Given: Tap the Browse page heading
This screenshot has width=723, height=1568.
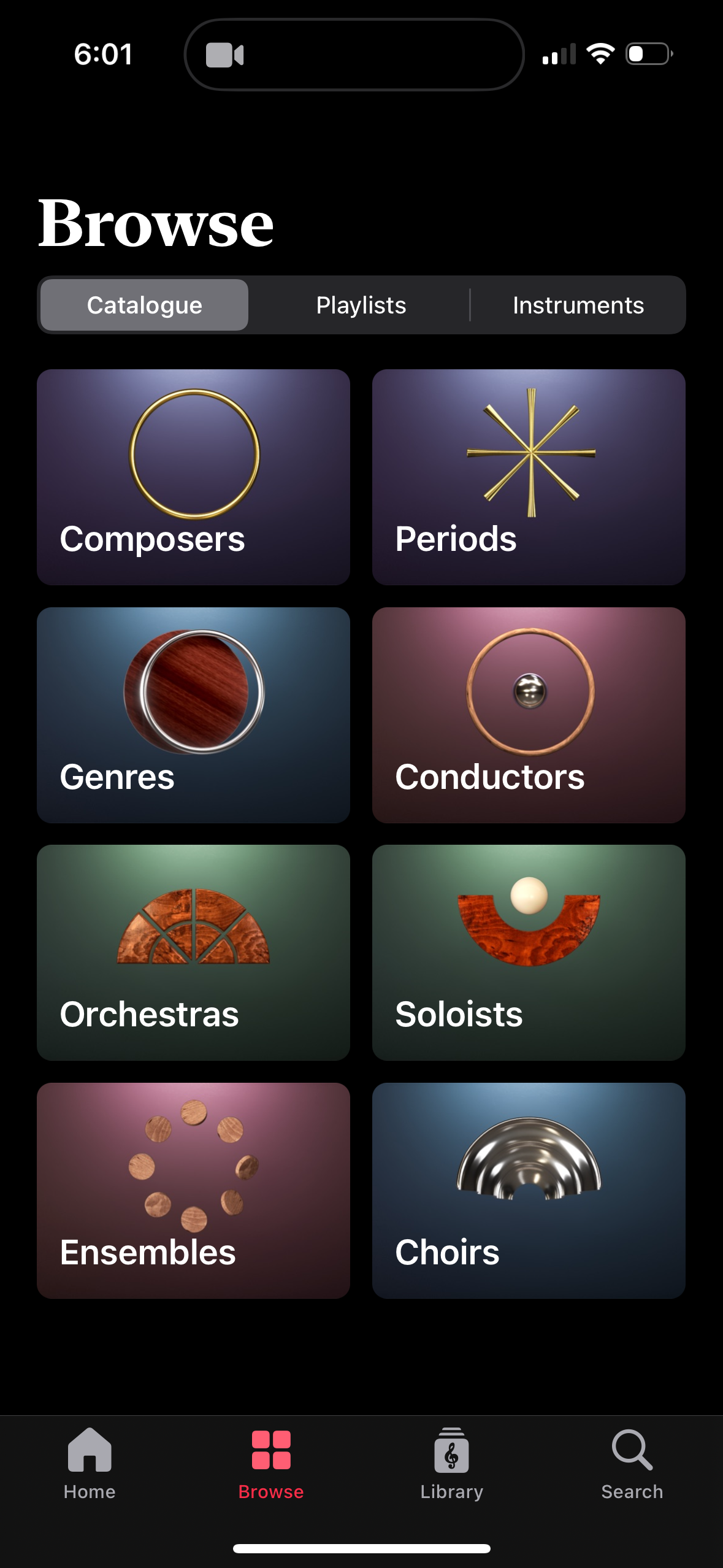Looking at the screenshot, I should pos(156,224).
